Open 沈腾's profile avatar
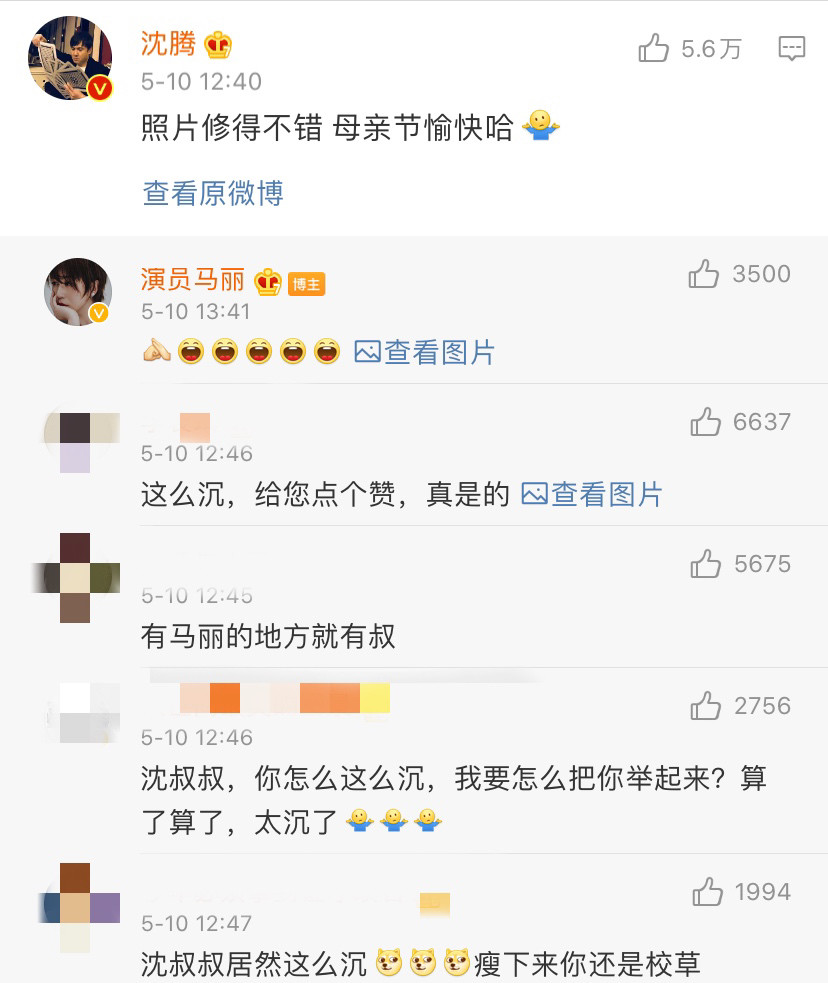The width and height of the screenshot is (828, 983). (69, 58)
